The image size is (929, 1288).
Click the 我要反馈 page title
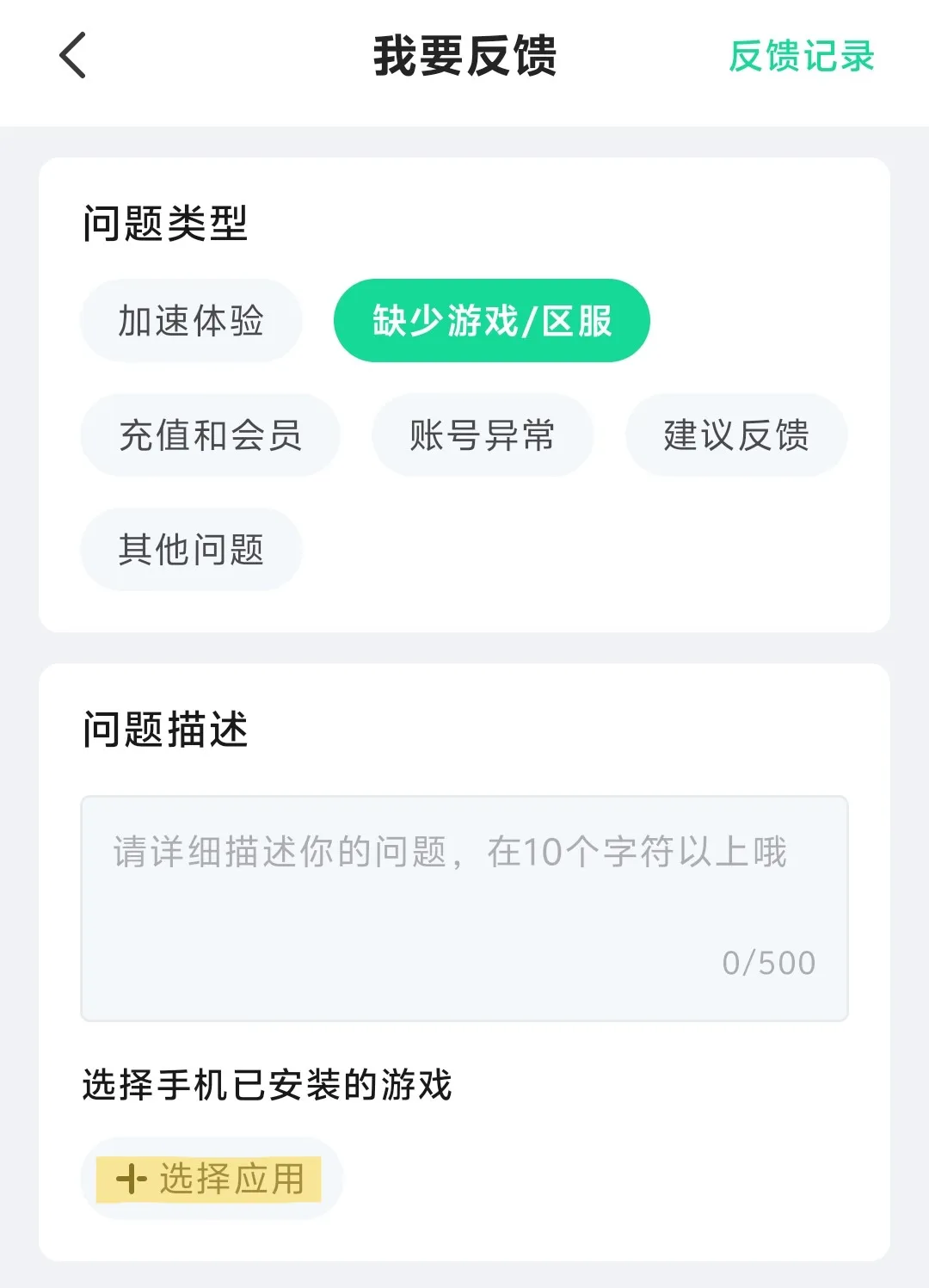point(464,55)
